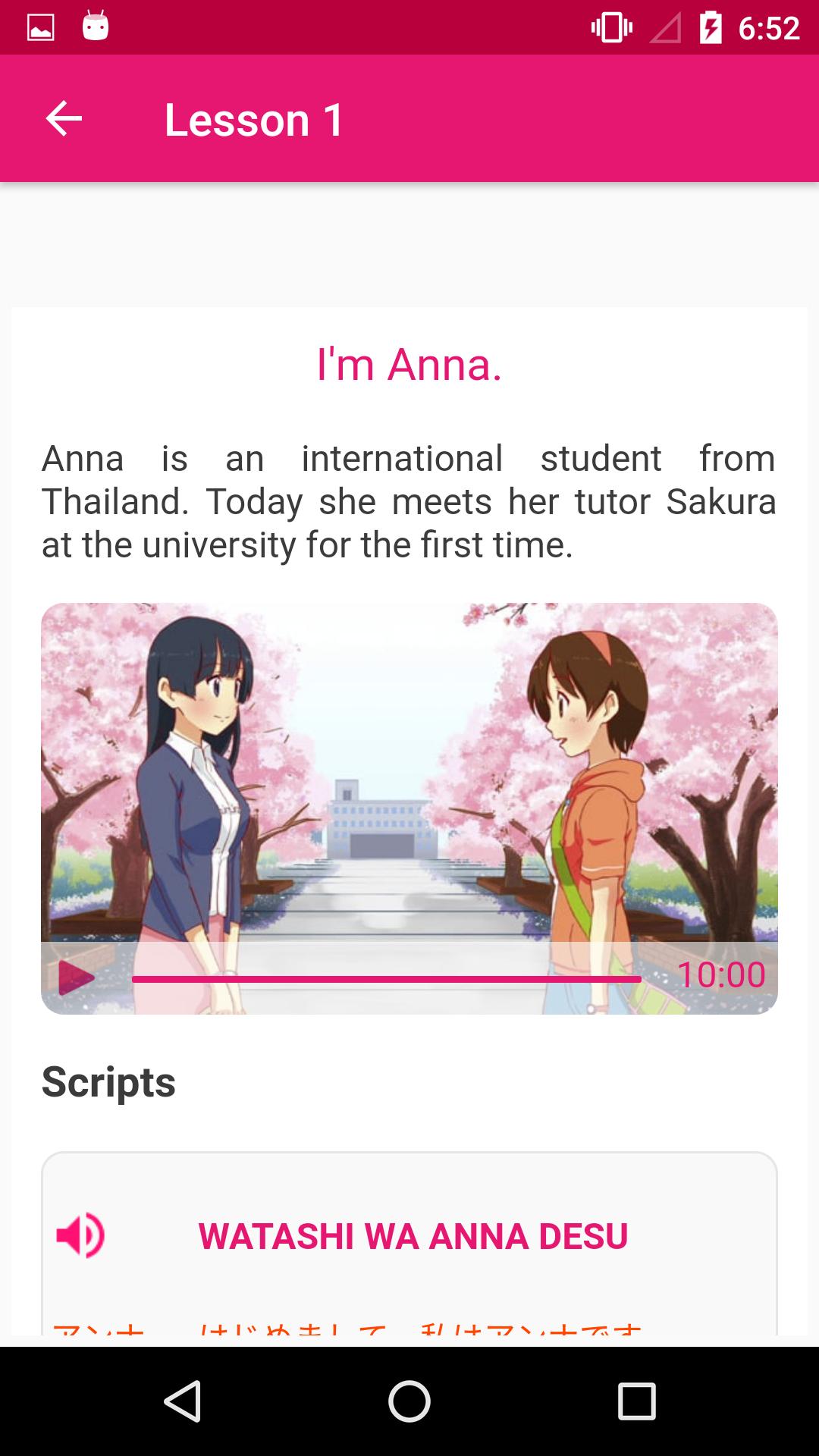819x1456 pixels.
Task: Tap the Android robot icon in the status bar
Action: point(94,25)
